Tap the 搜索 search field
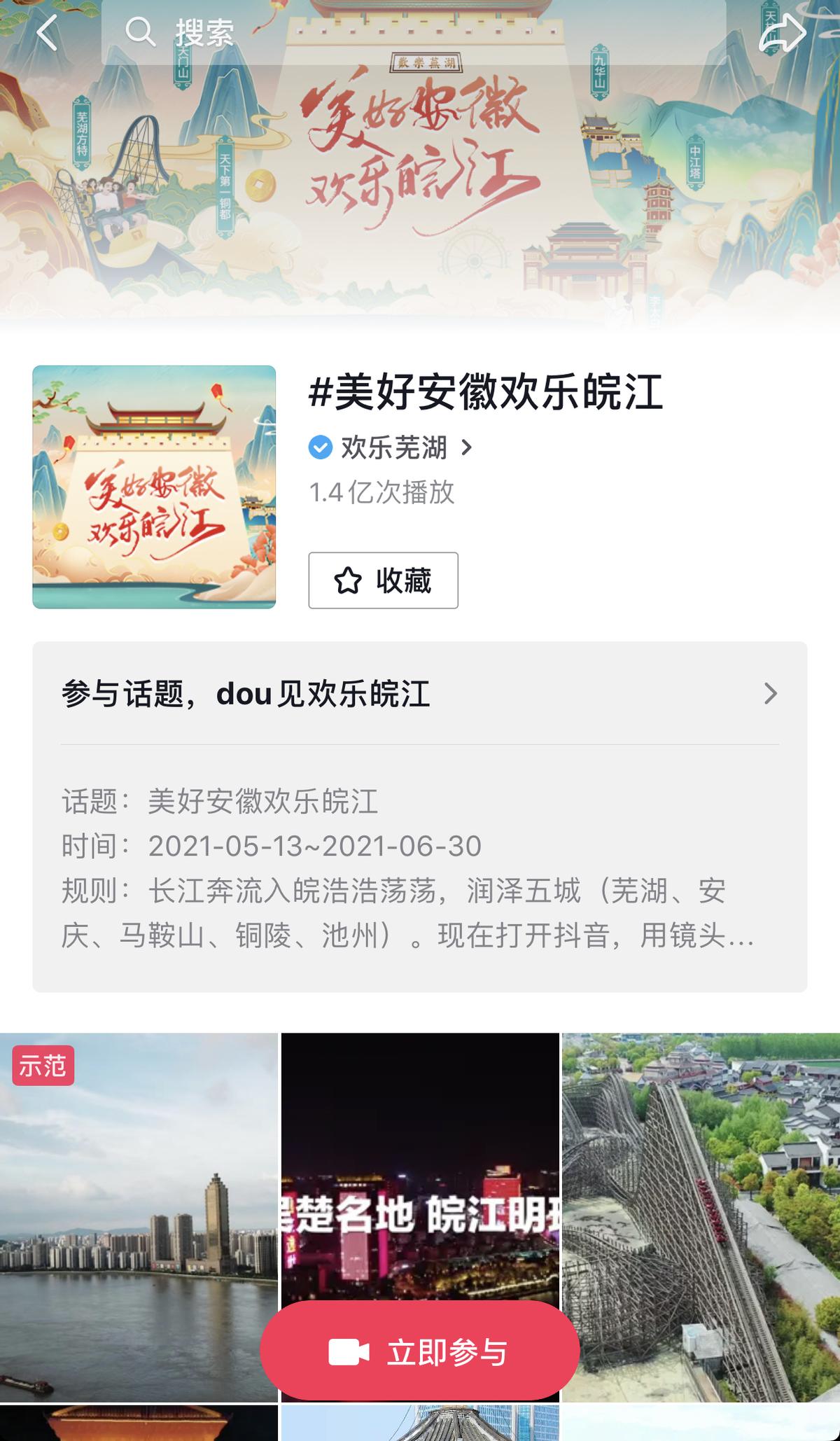This screenshot has height=1441, width=840. [x=413, y=33]
